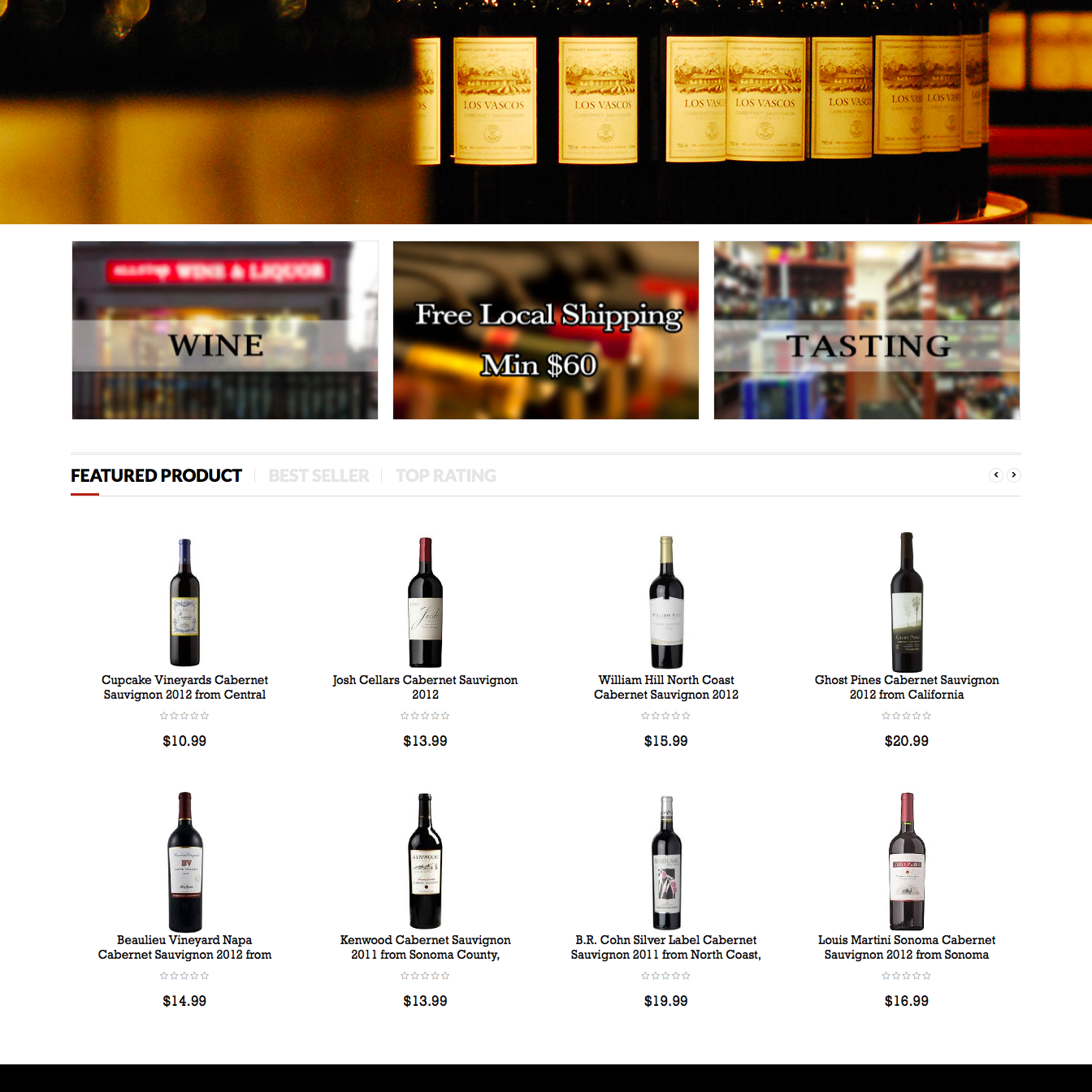The image size is (1092, 1092).
Task: Open William Hill North Coast Cabernet product
Action: coord(665,687)
